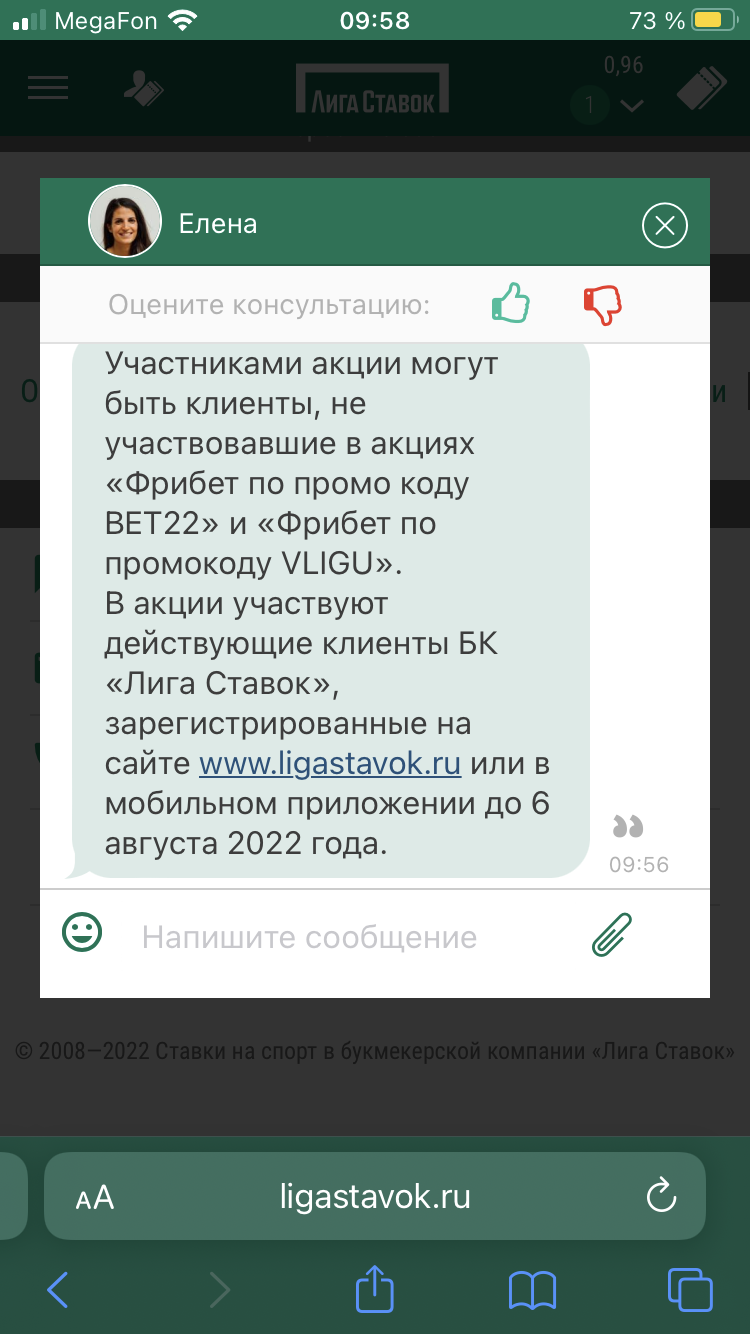Viewport: 750px width, 1334px height.
Task: Open the emoji picker
Action: 82,933
